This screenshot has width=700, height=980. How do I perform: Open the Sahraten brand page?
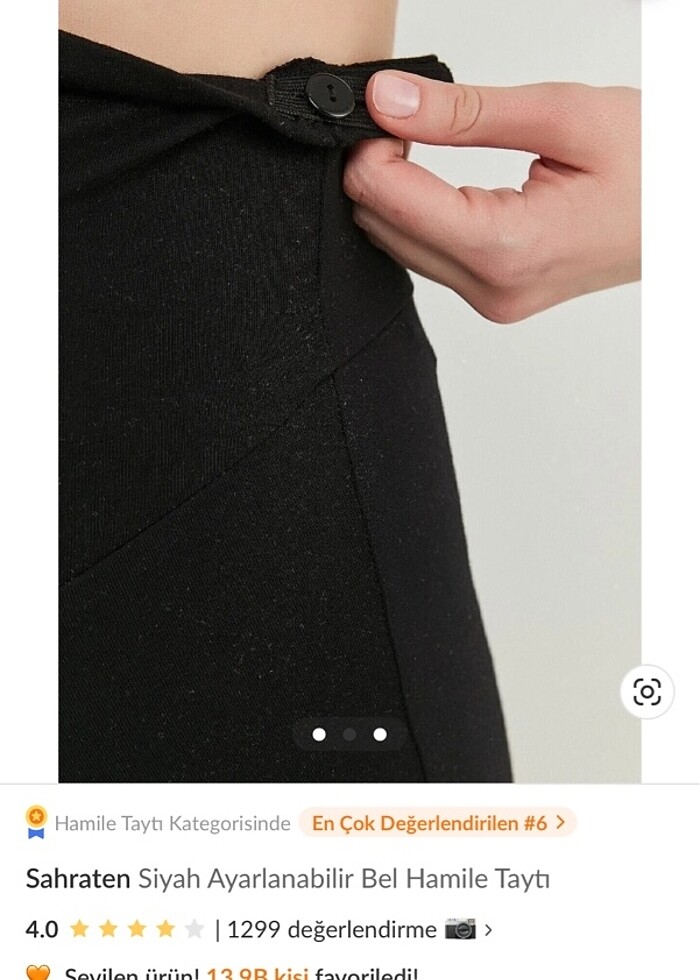click(x=78, y=879)
